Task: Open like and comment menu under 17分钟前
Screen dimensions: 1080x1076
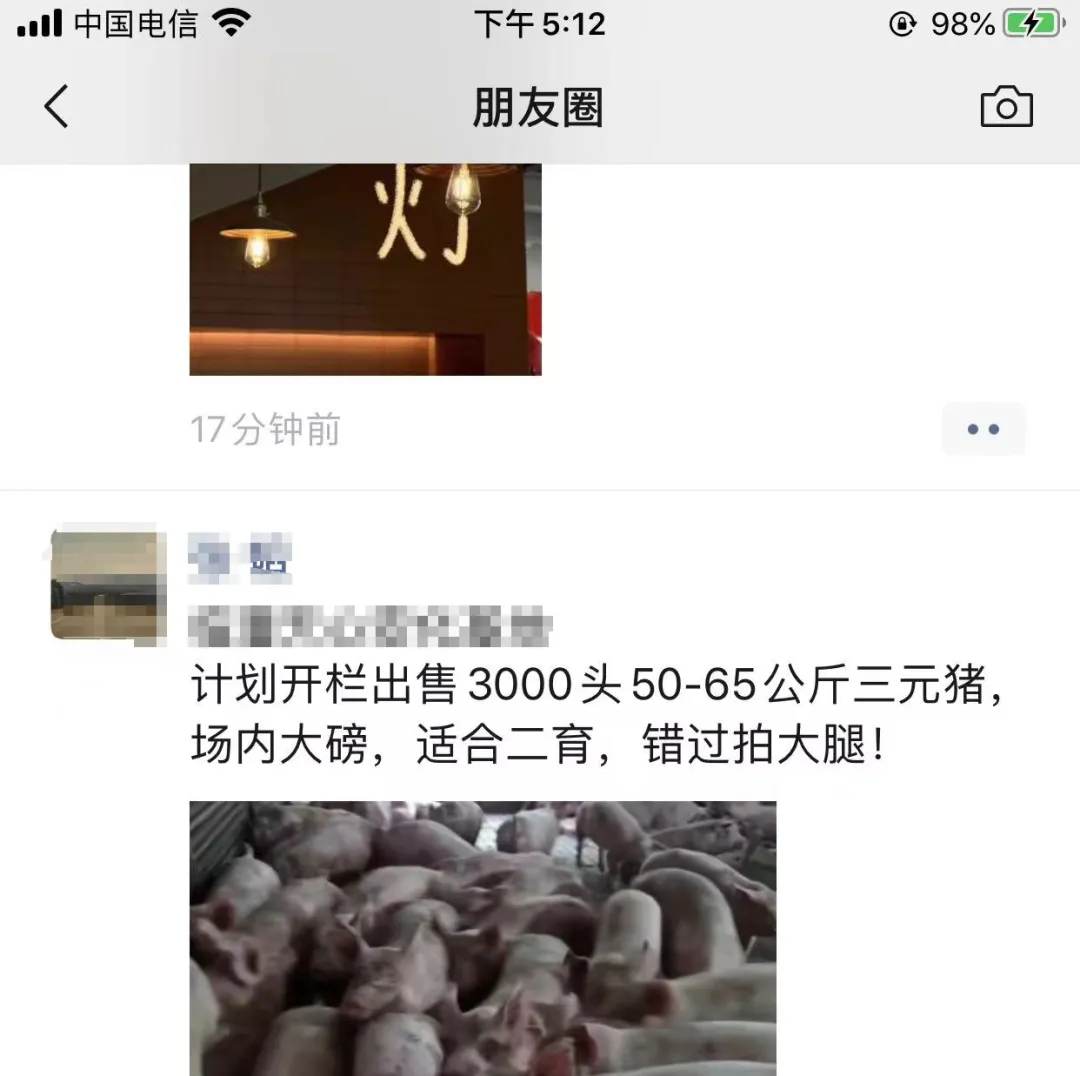Action: click(982, 429)
